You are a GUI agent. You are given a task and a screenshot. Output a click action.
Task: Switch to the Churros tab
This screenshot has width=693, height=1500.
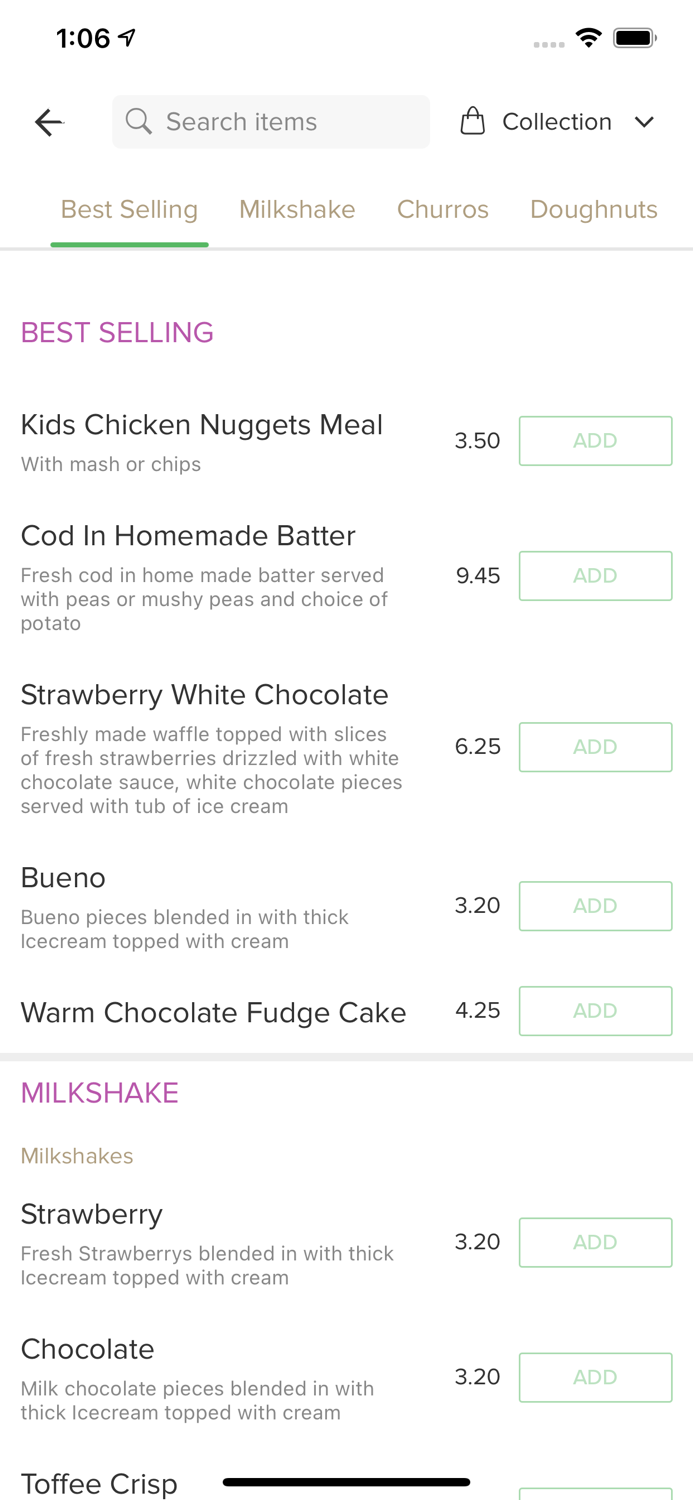tap(443, 209)
